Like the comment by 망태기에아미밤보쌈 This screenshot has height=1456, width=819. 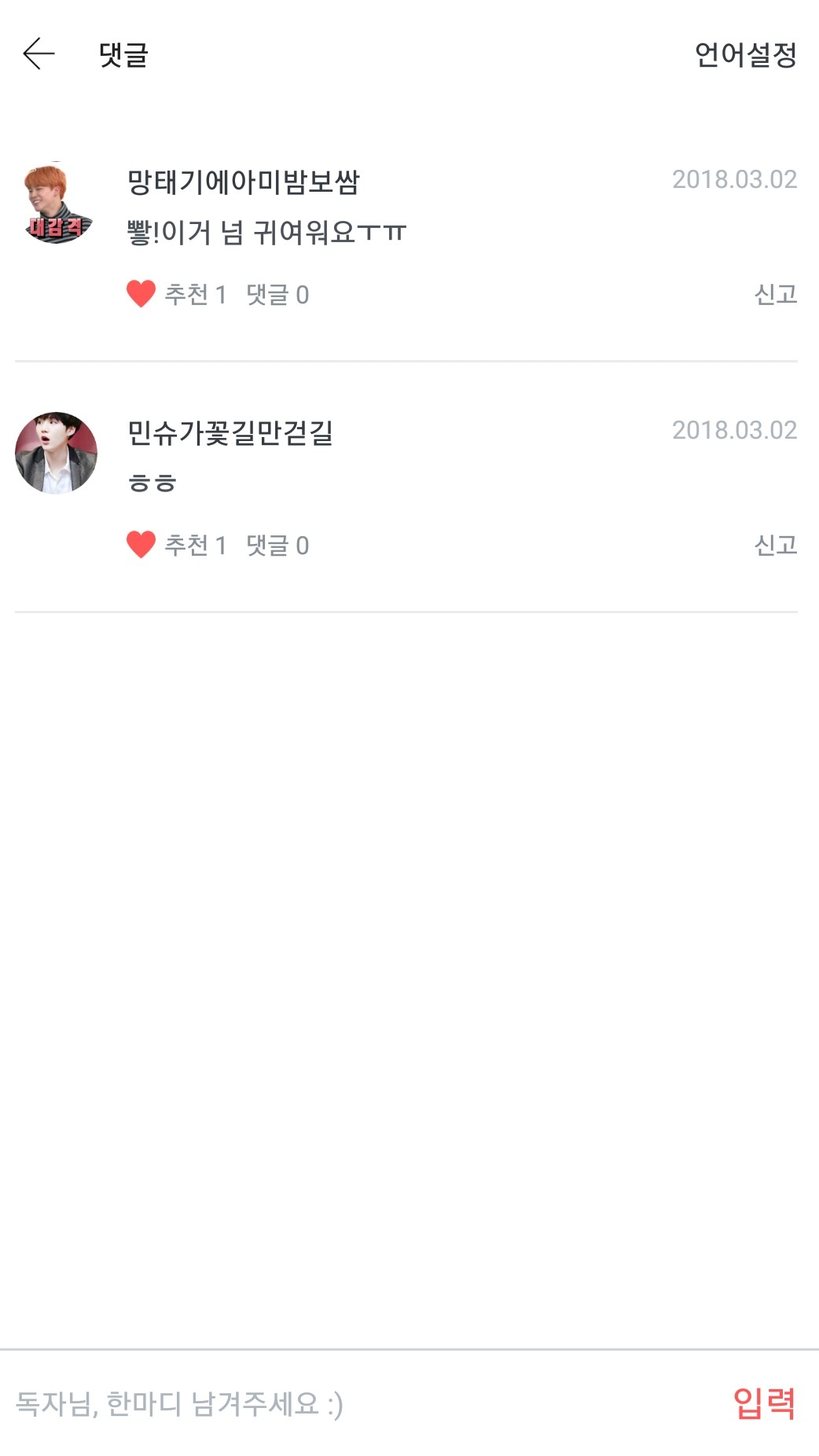click(x=141, y=294)
